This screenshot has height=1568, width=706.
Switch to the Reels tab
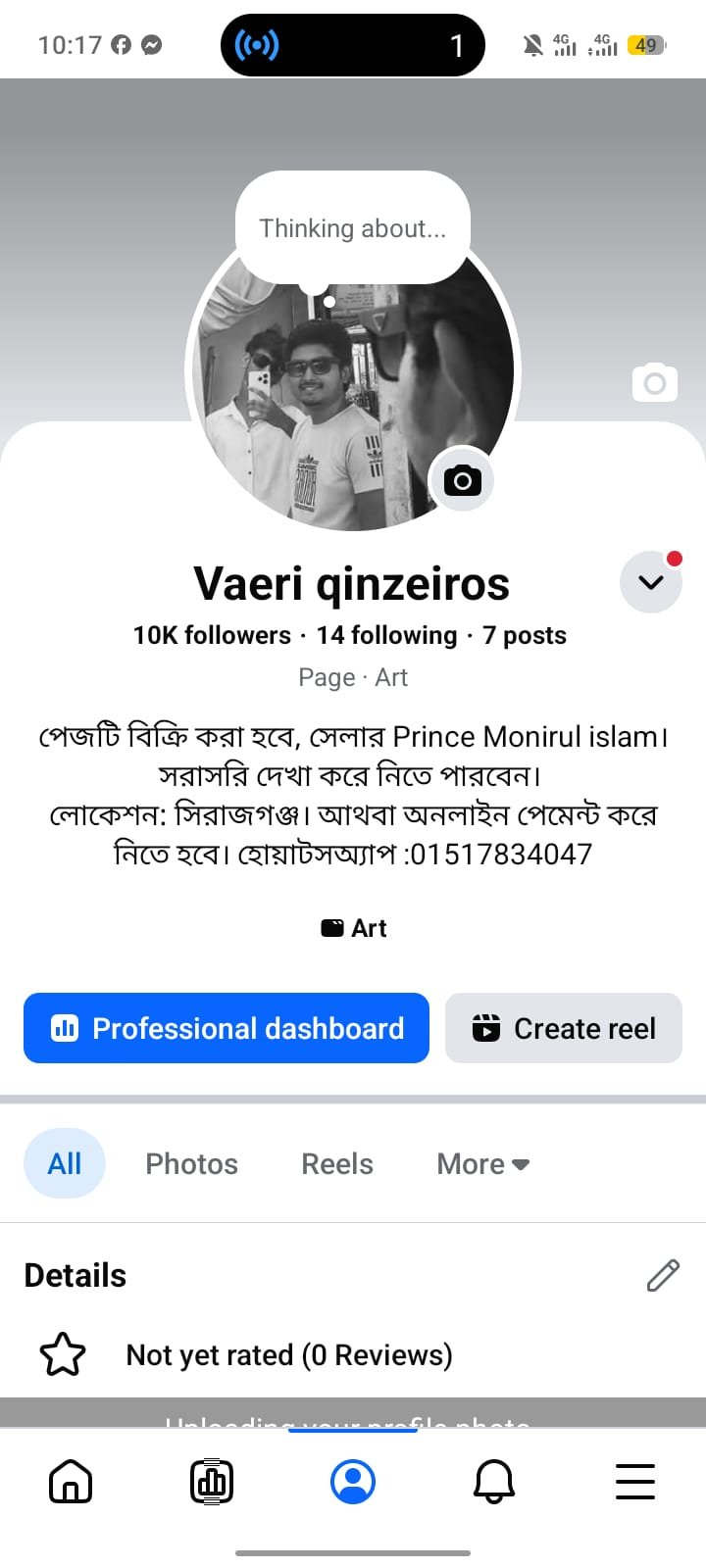[337, 1163]
